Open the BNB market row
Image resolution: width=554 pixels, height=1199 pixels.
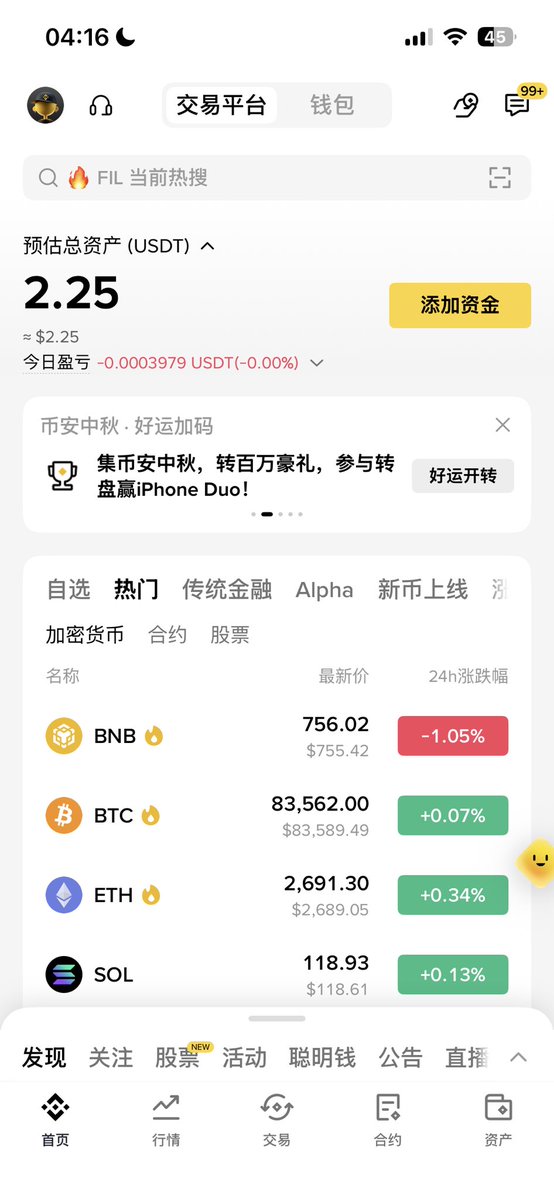coord(277,736)
